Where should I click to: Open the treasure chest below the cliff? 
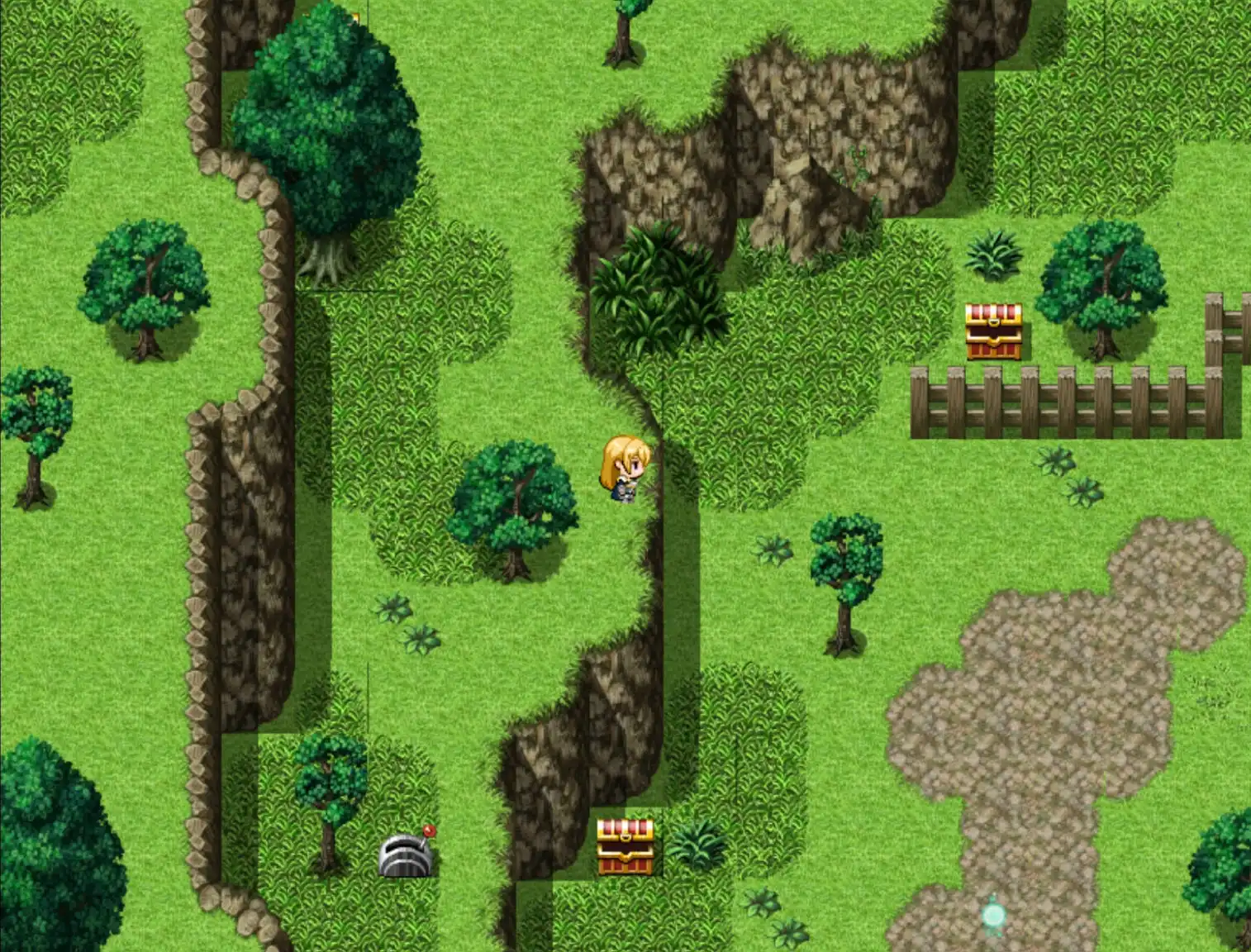[625, 847]
